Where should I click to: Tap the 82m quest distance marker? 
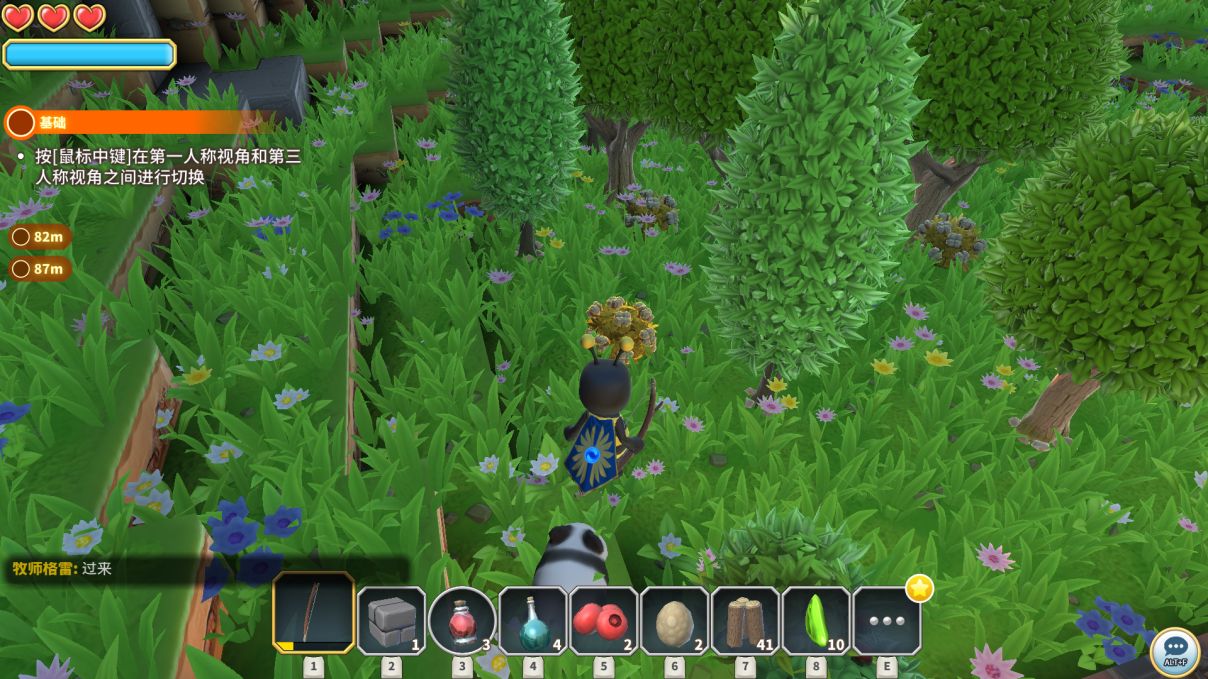(40, 237)
